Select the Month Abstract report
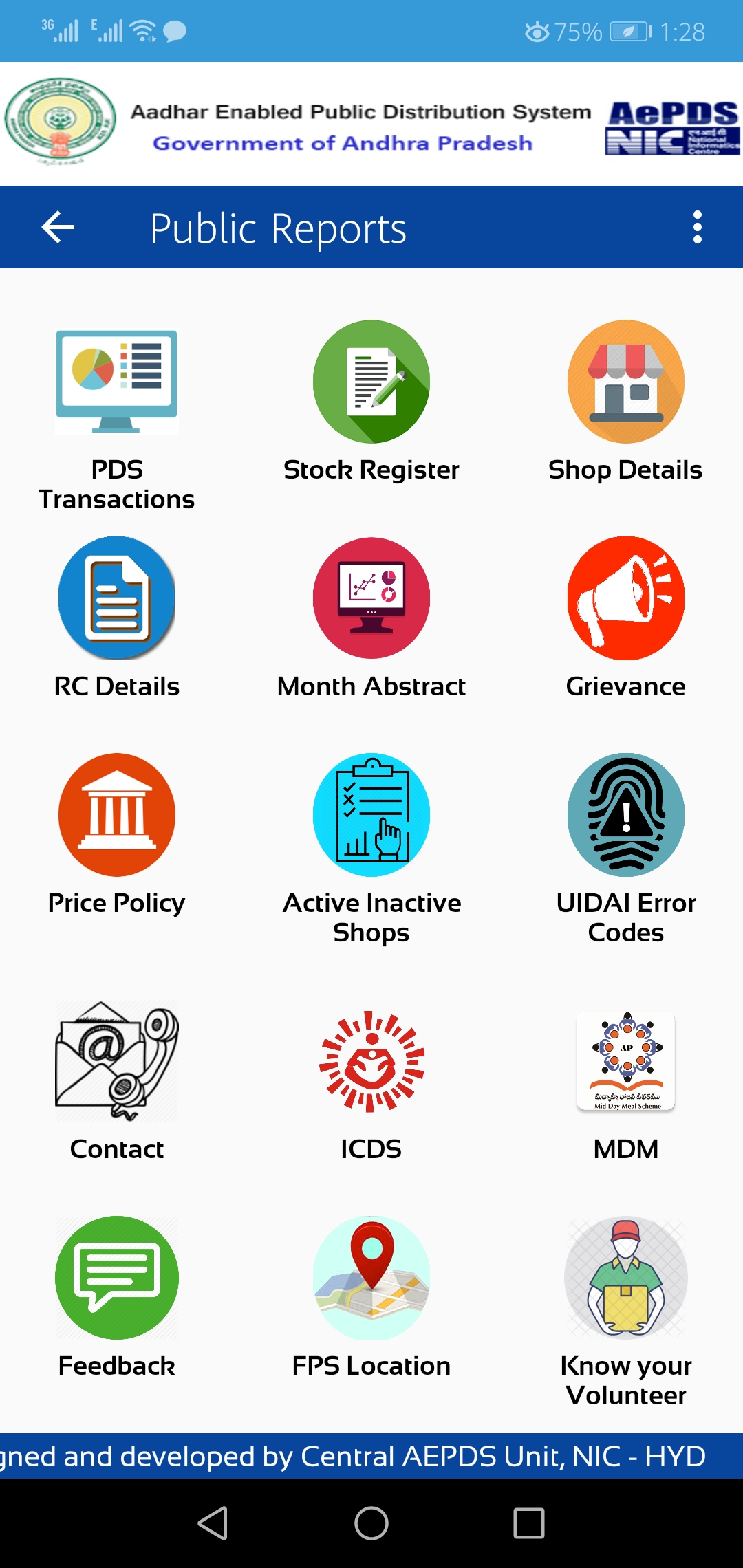This screenshot has height=1568, width=743. coord(371,598)
